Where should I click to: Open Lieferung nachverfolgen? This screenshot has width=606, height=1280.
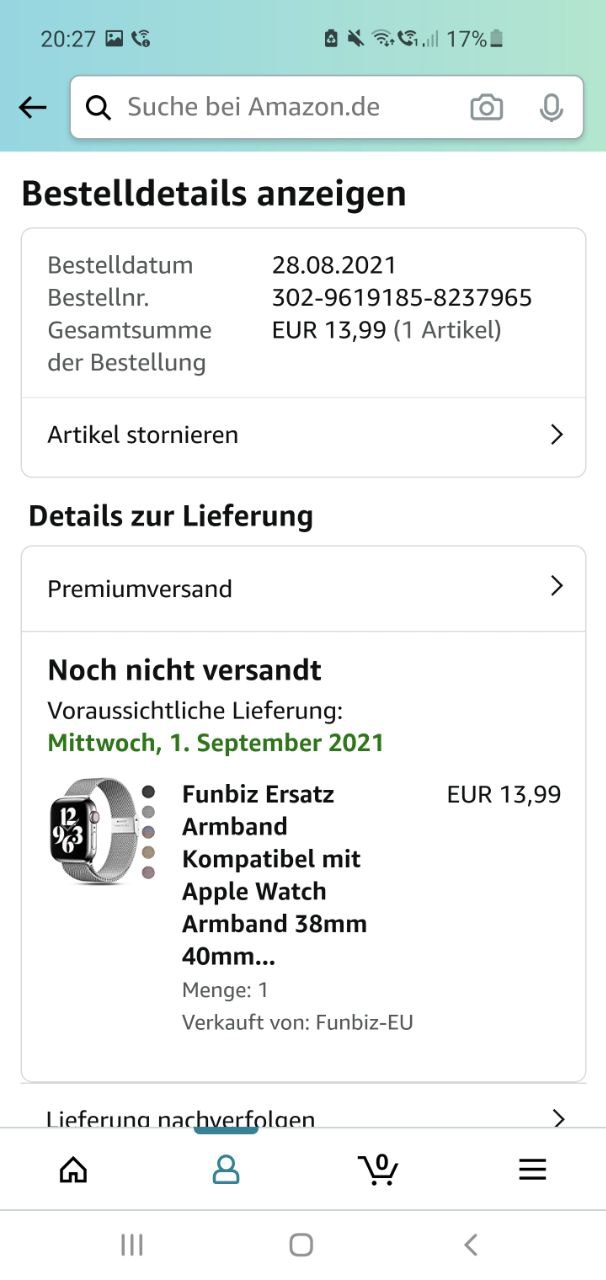[303, 1117]
